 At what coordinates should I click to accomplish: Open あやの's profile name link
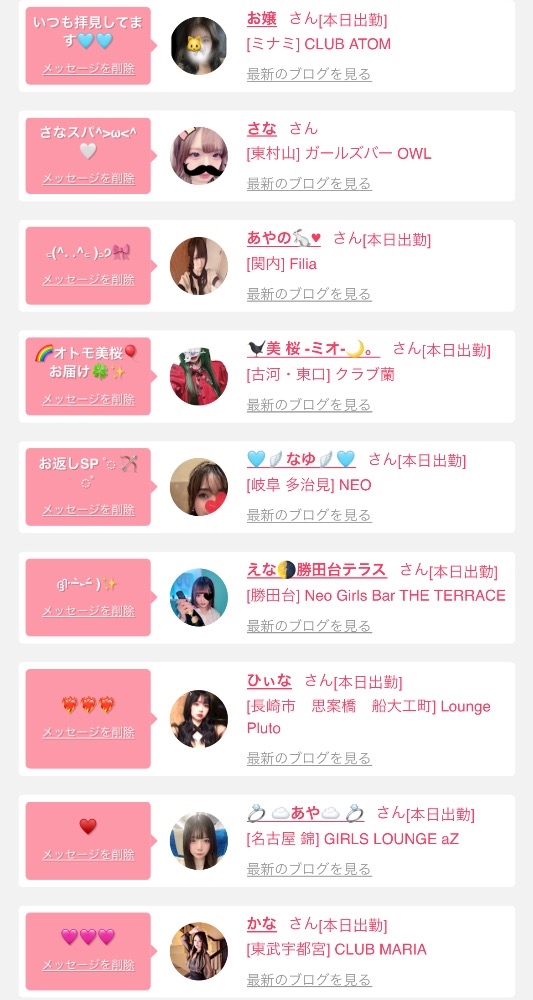coord(284,239)
